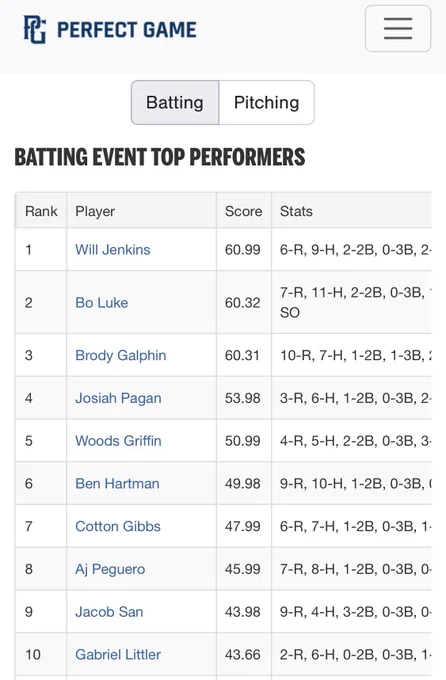The width and height of the screenshot is (446, 680).
Task: Open Woods Griffin's profile
Action: [x=118, y=441]
